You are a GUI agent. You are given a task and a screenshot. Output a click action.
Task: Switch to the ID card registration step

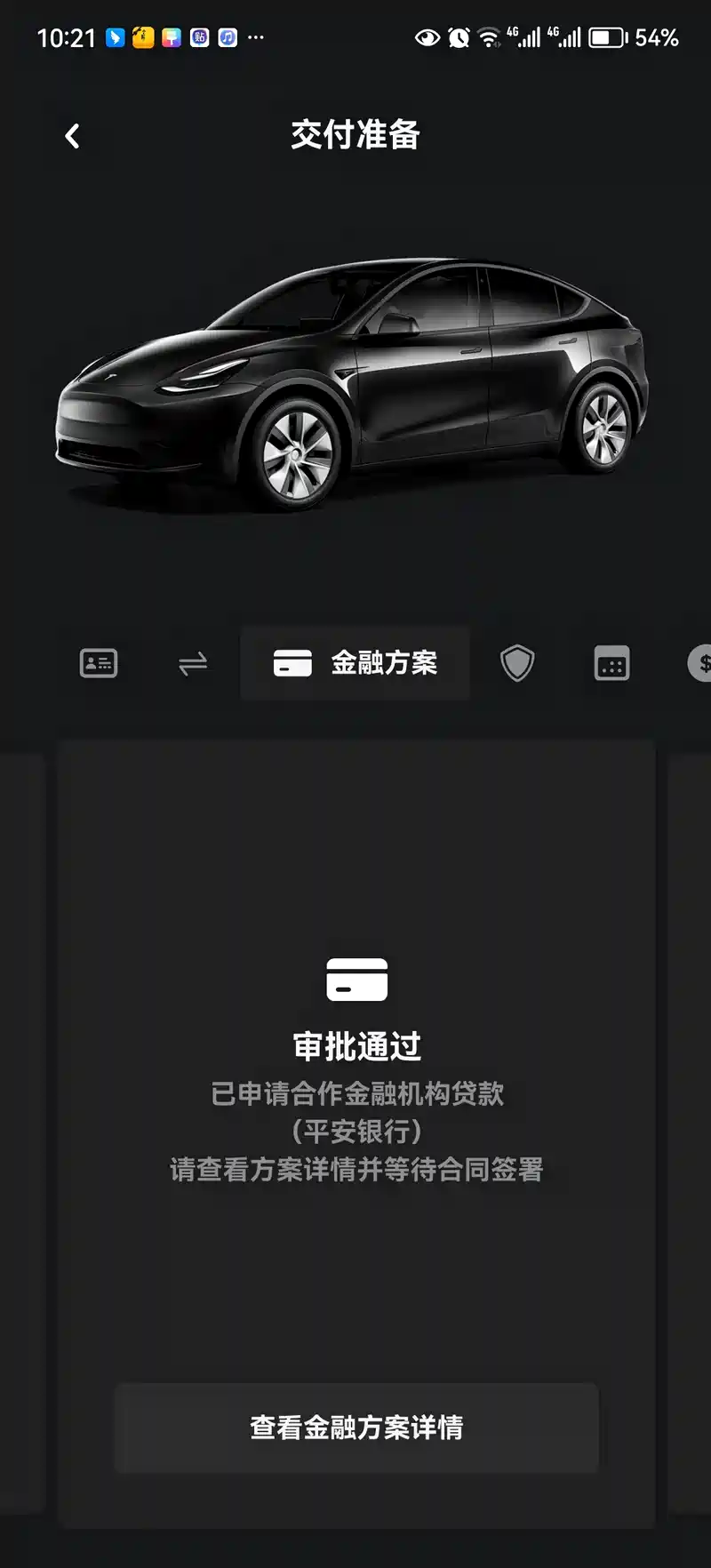coord(99,663)
